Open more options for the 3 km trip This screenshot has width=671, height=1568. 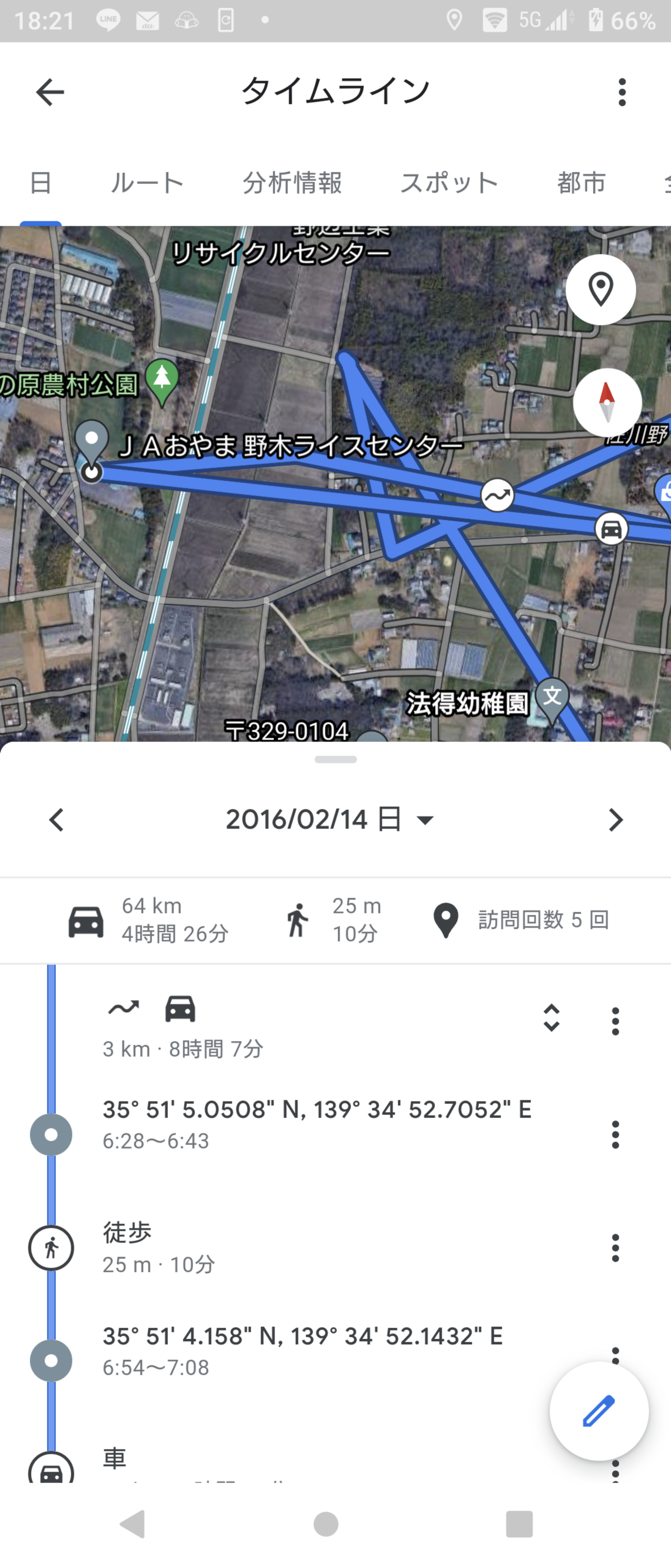tap(615, 1021)
